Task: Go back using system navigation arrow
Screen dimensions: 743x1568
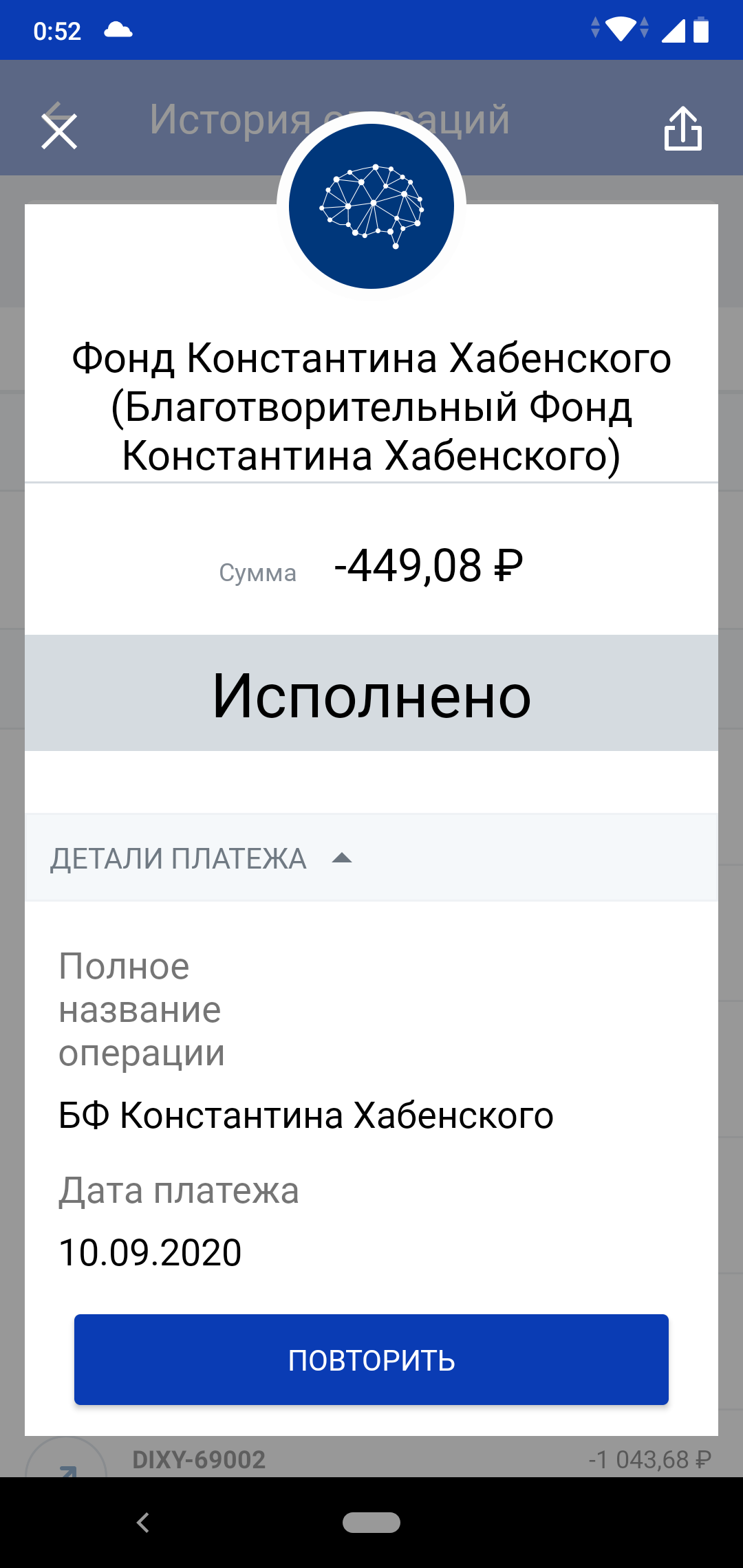Action: point(143,1523)
